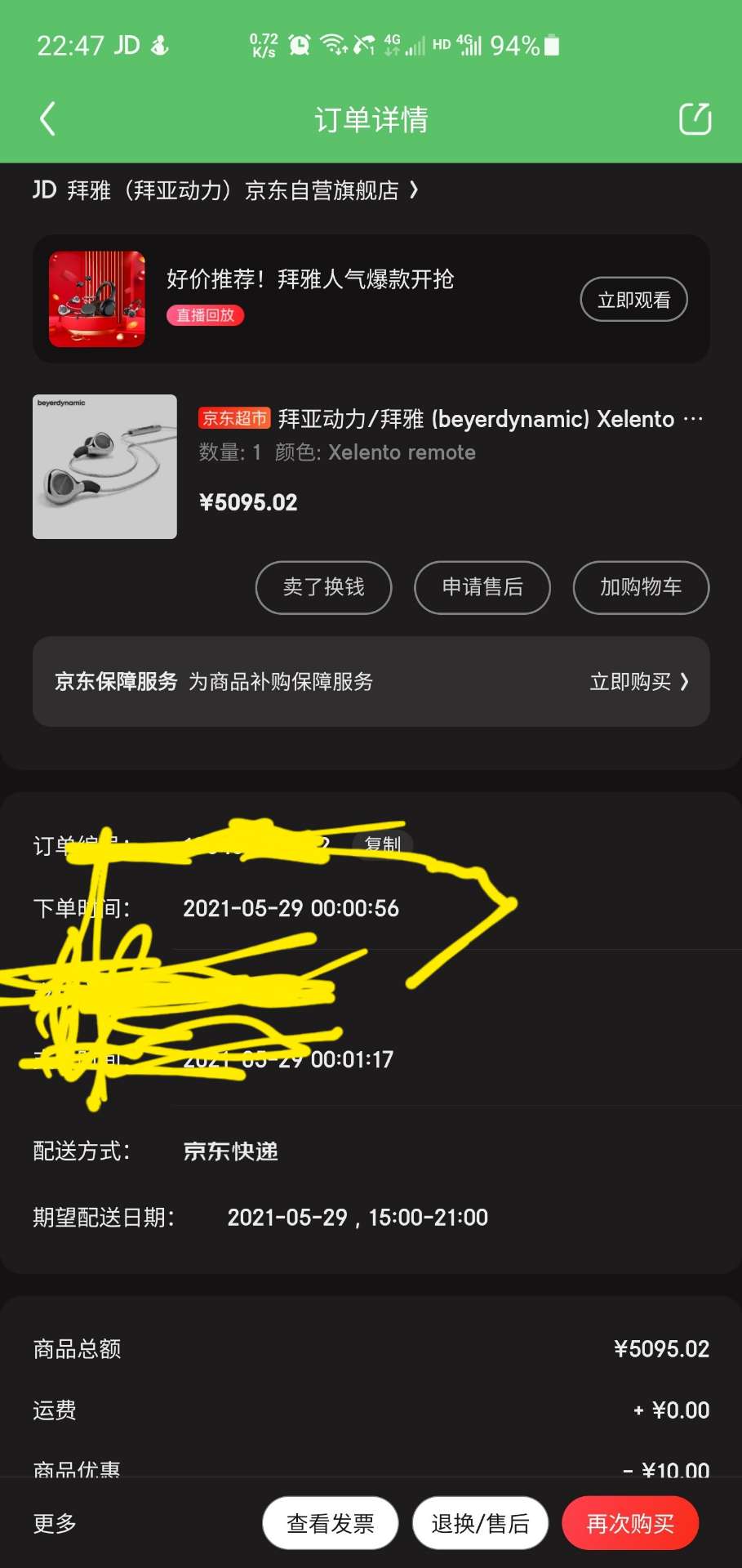742x1568 pixels.
Task: Reorder with the 再次购买 button
Action: pos(630,1523)
